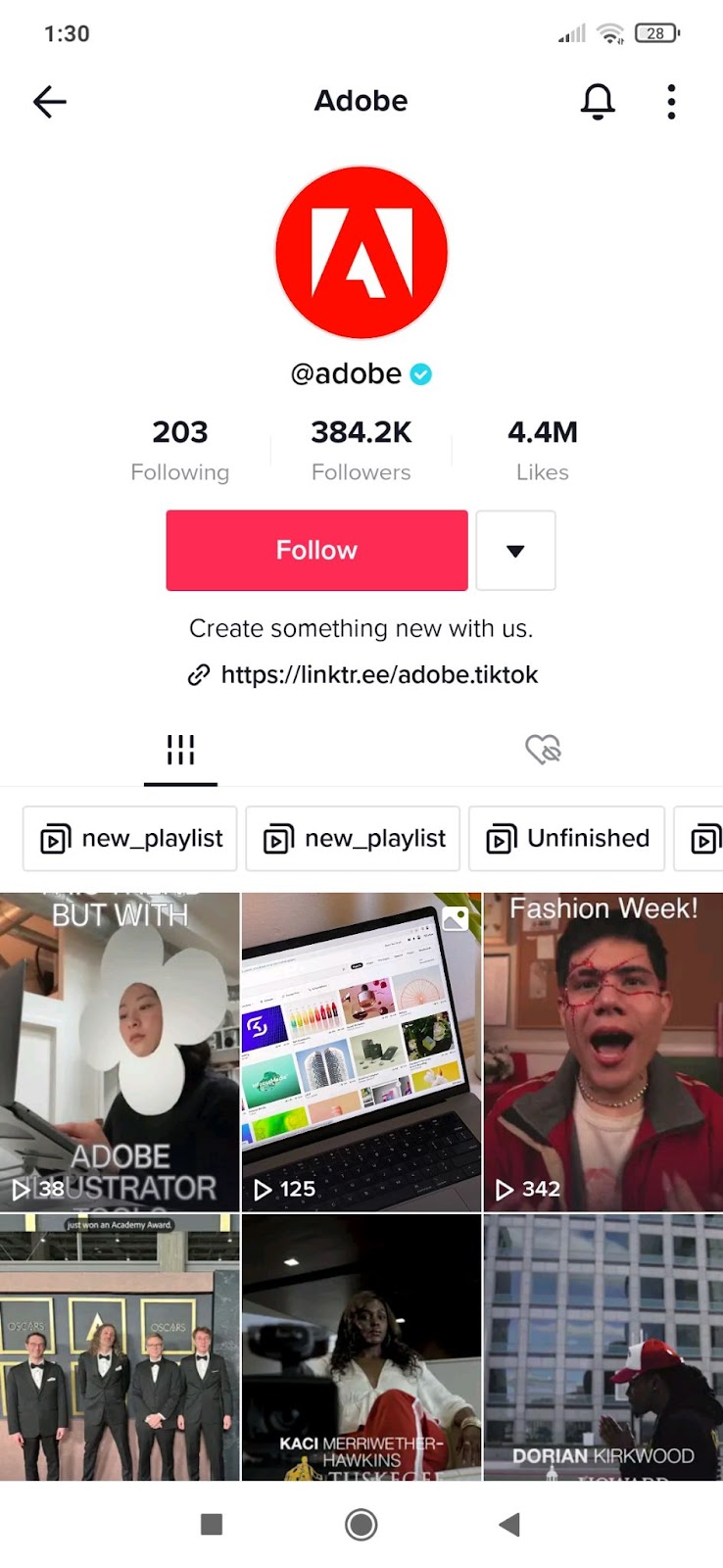Expand the suggested accounts dropdown arrow

tap(515, 550)
